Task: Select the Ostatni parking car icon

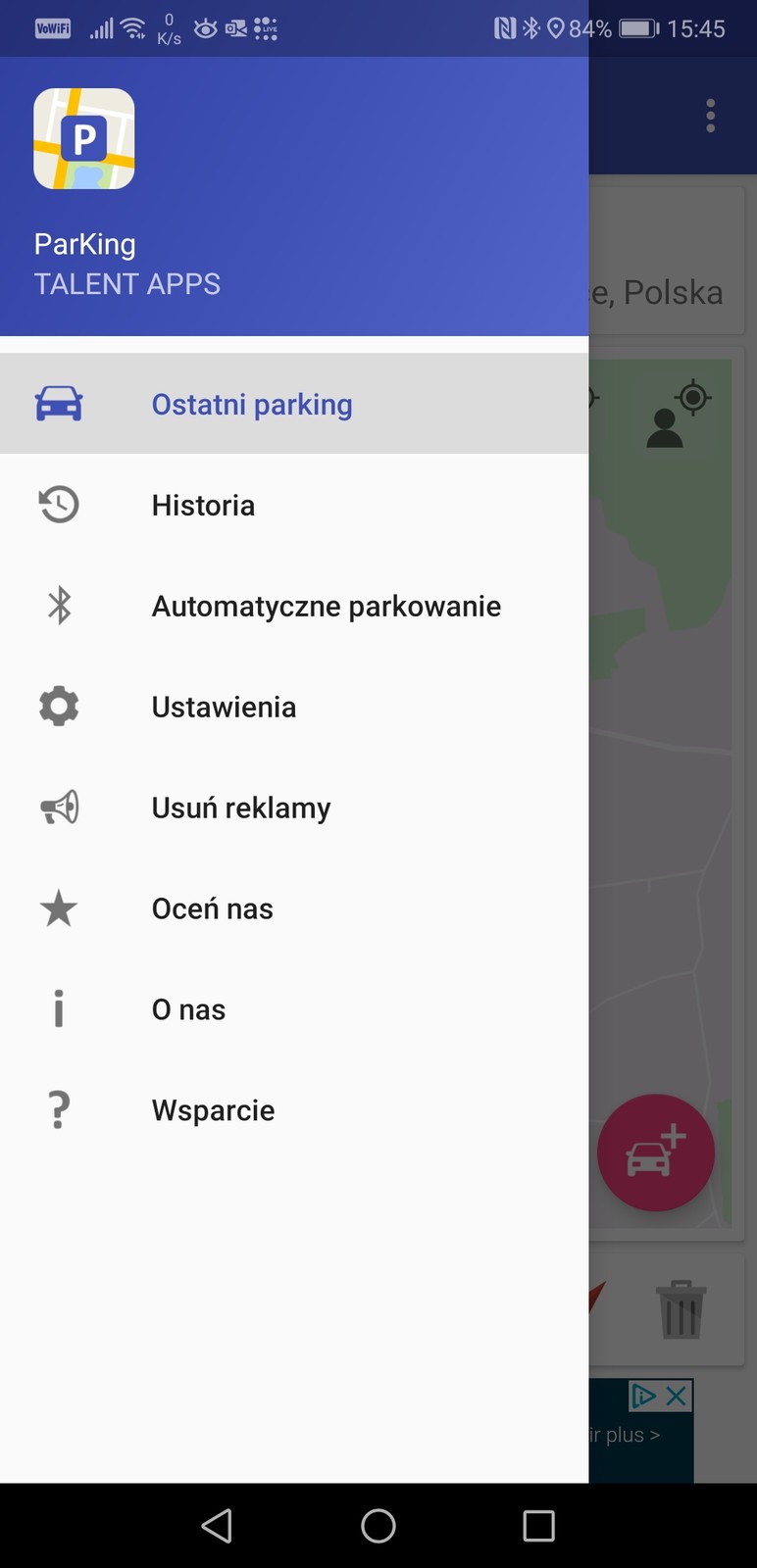Action: pos(60,403)
